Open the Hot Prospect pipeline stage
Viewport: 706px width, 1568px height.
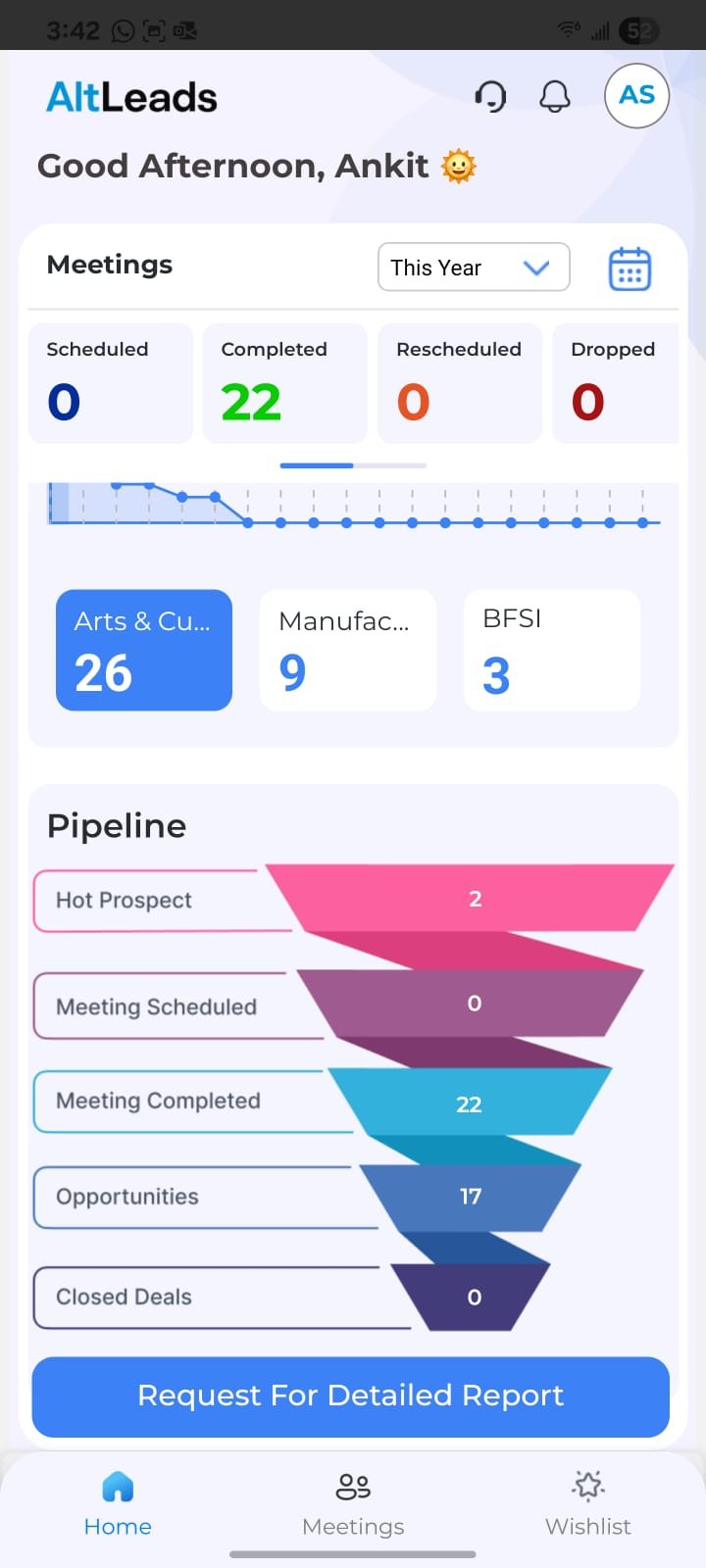[124, 900]
